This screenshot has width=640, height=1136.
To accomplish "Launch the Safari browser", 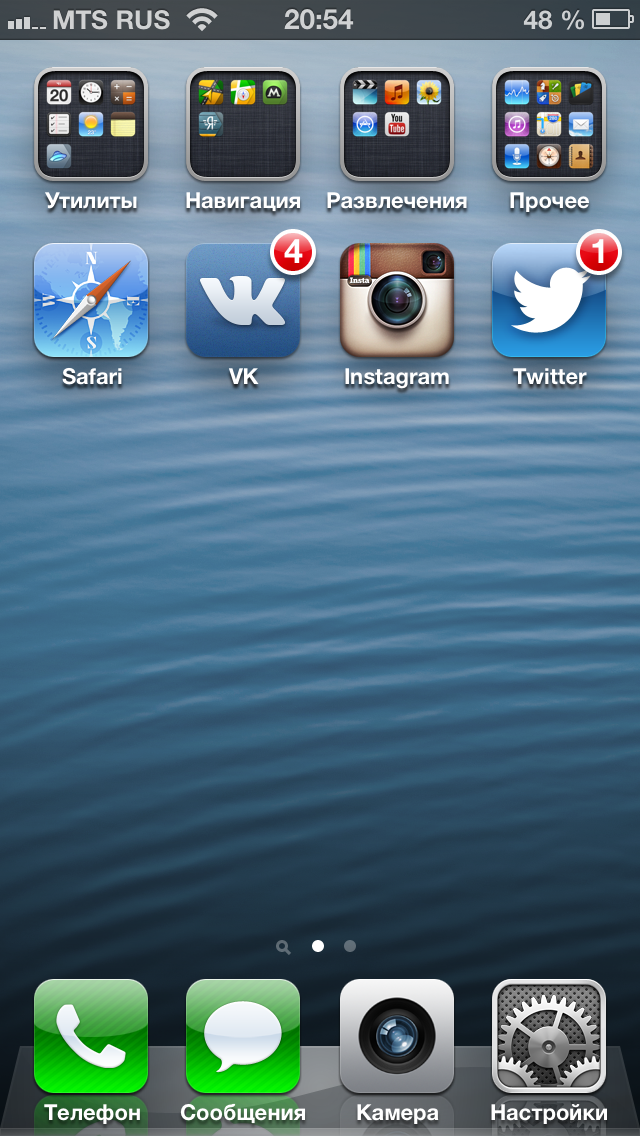I will [x=91, y=300].
